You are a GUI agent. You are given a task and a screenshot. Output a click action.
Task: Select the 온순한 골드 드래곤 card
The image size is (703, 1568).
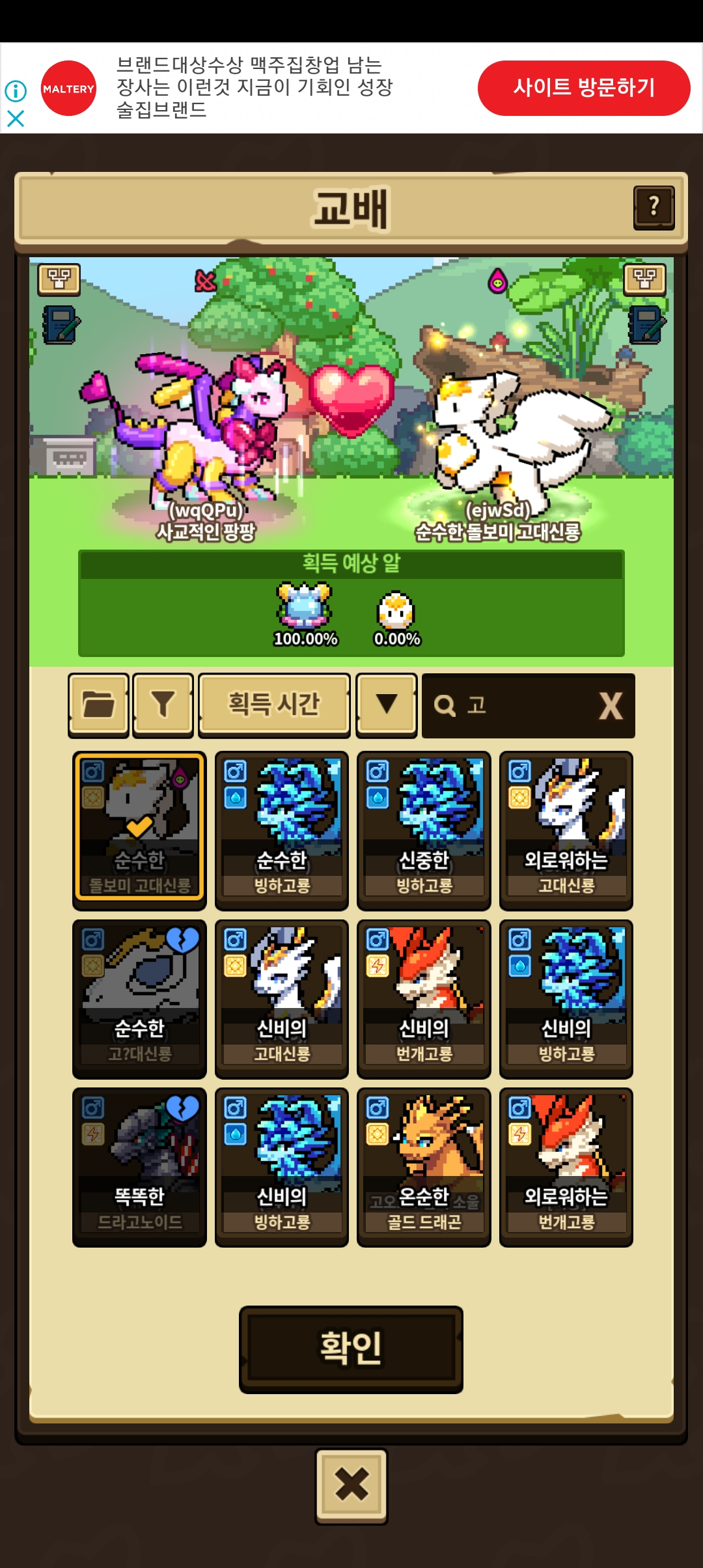coord(424,1167)
